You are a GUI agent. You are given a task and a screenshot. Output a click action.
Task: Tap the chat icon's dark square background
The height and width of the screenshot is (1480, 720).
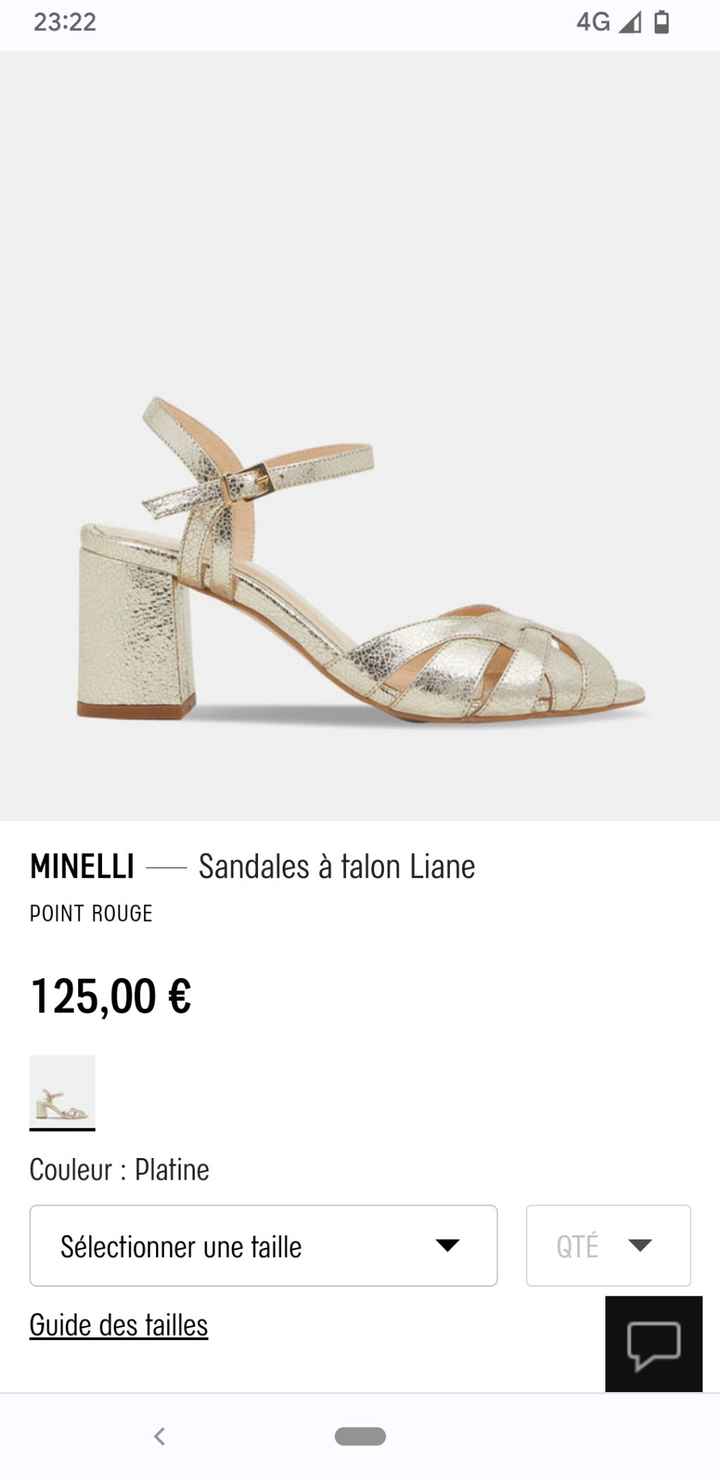click(655, 1343)
